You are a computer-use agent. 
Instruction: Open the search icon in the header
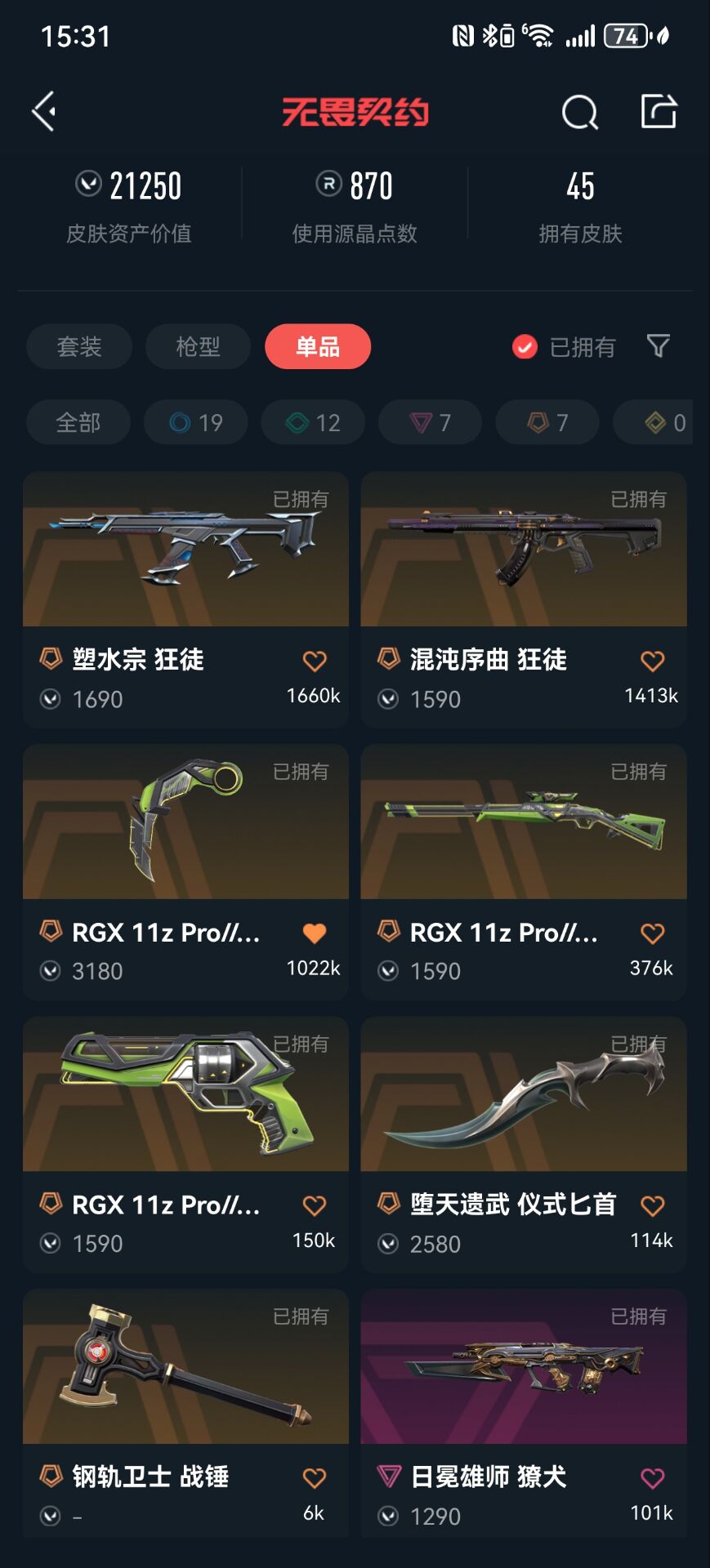(579, 112)
